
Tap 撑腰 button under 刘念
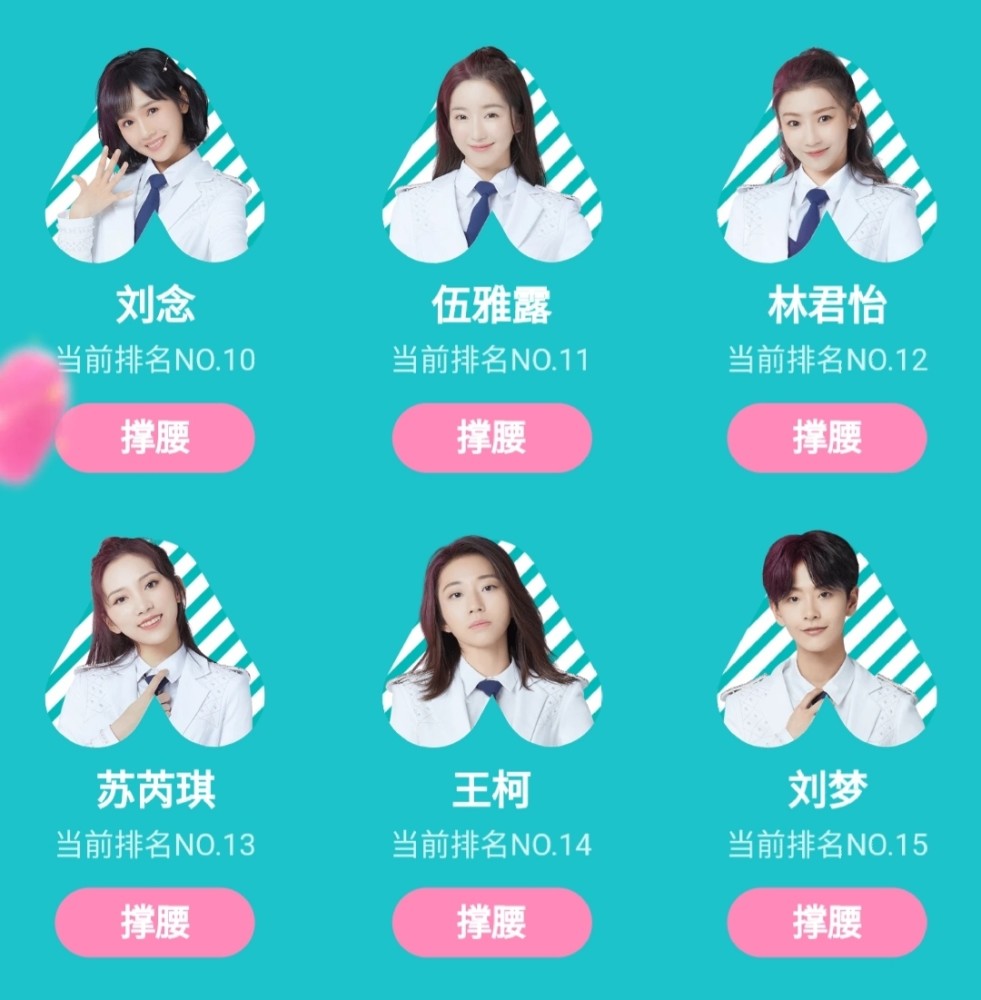pos(156,438)
